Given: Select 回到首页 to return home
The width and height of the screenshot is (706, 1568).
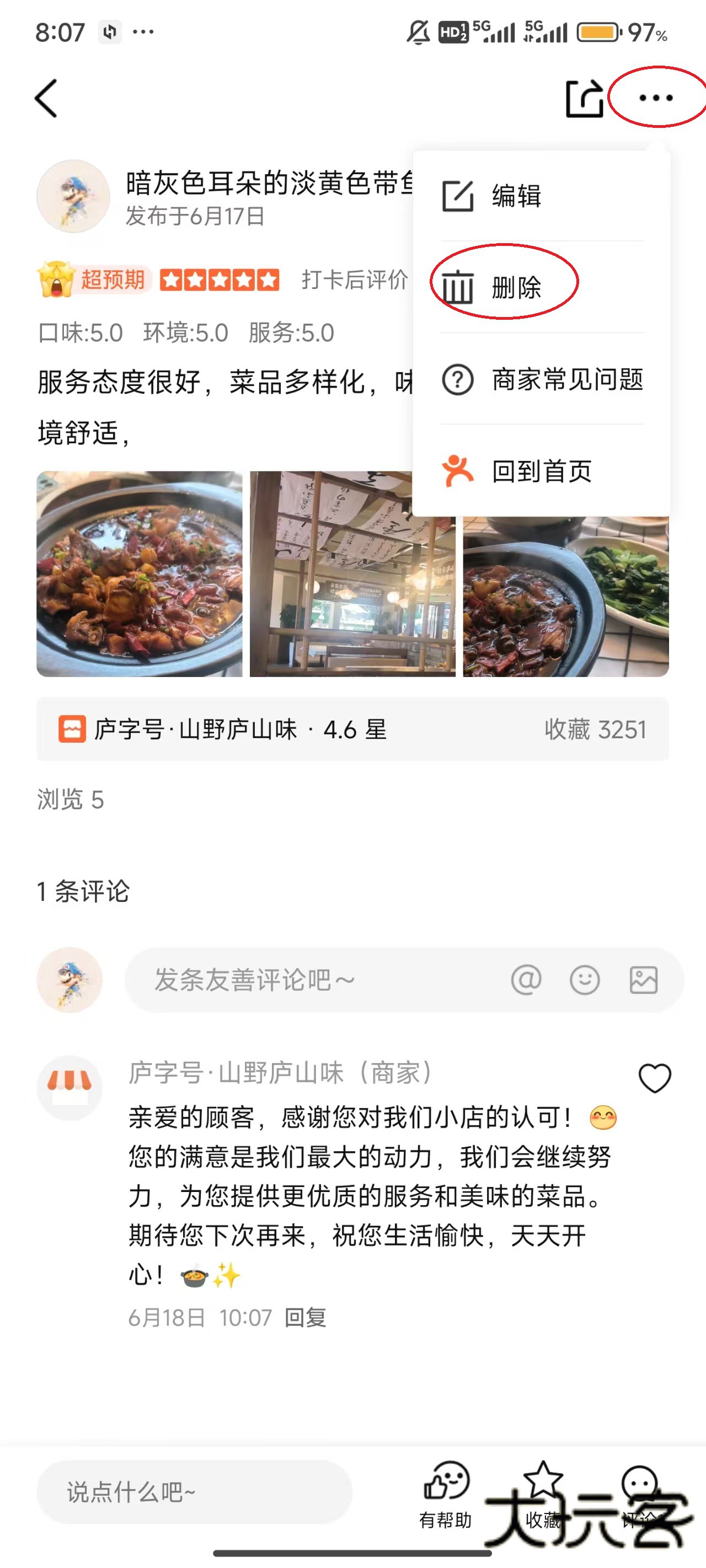Looking at the screenshot, I should tap(541, 470).
